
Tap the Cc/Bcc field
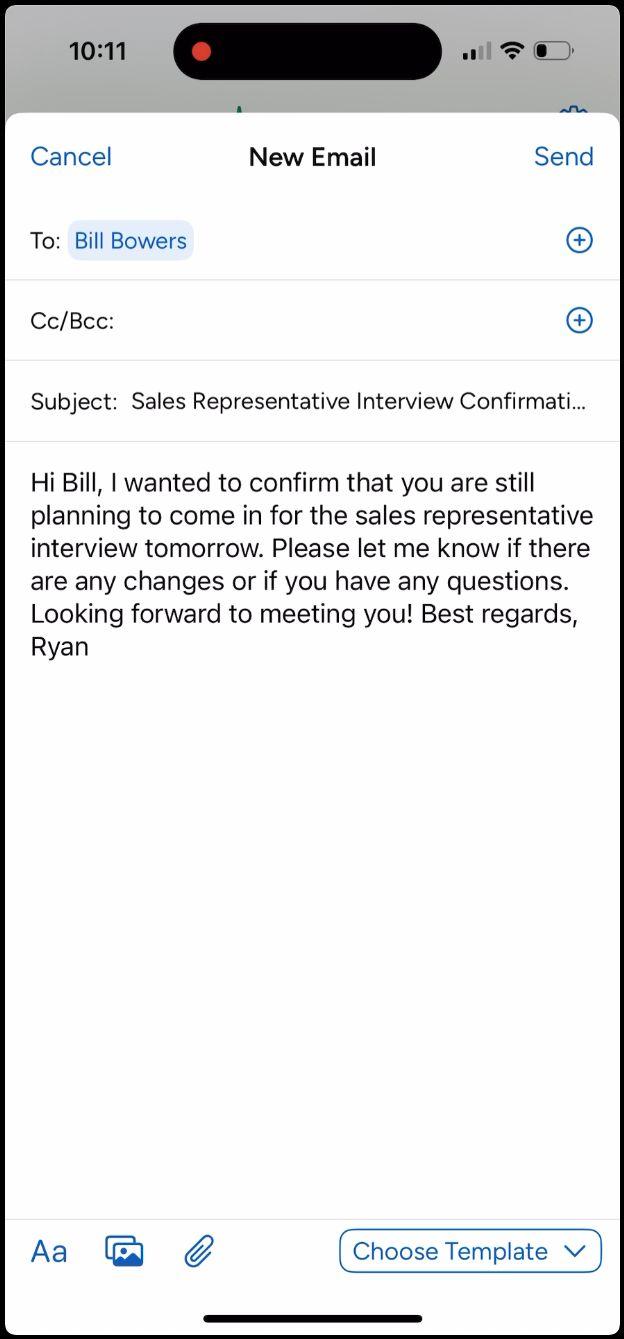330,321
